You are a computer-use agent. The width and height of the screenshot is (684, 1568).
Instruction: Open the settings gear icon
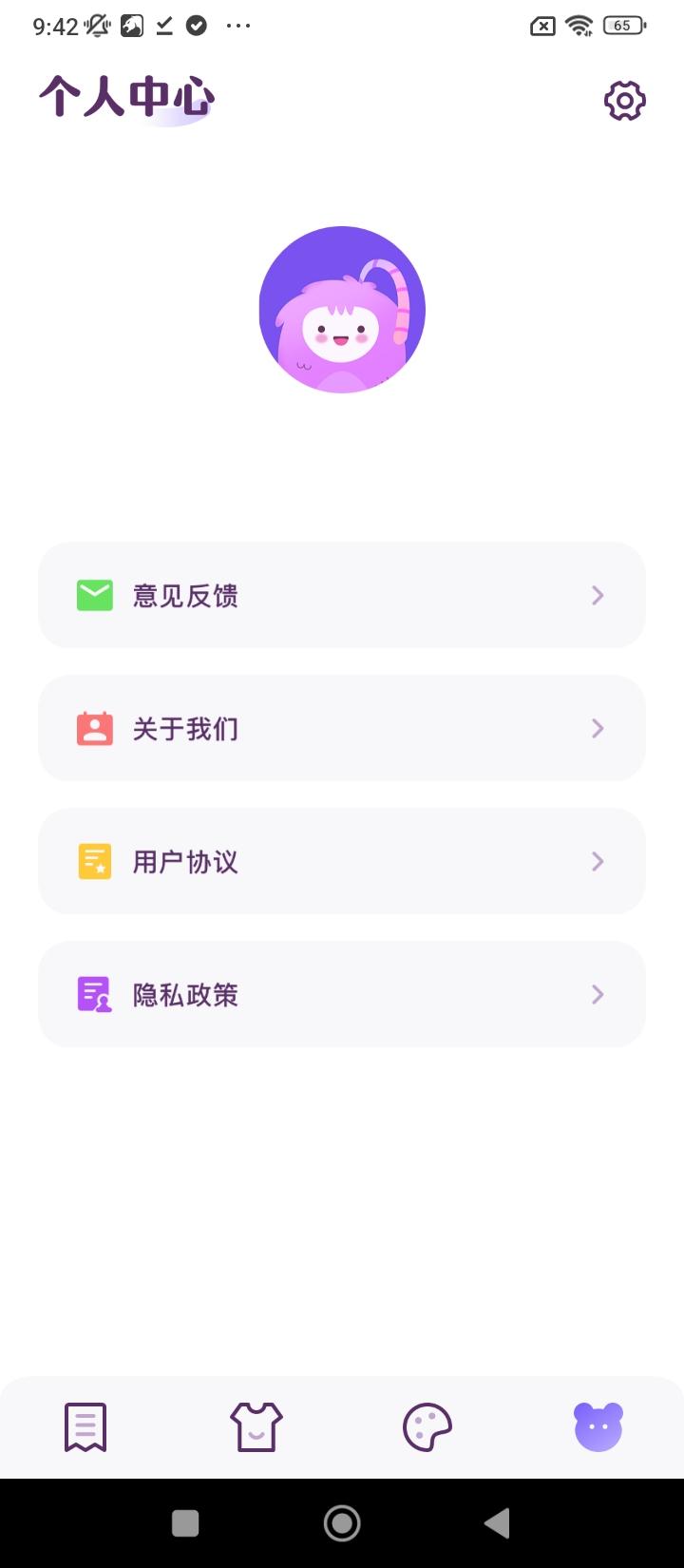(x=624, y=101)
